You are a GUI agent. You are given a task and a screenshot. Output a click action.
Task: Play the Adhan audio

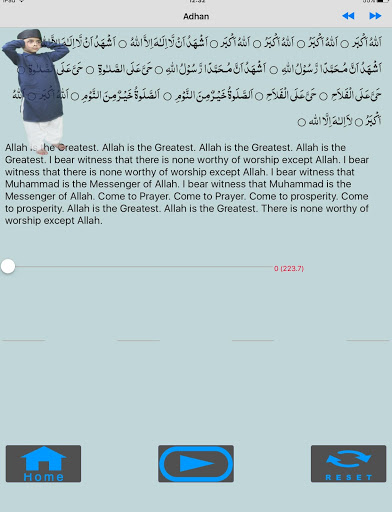pos(196,464)
